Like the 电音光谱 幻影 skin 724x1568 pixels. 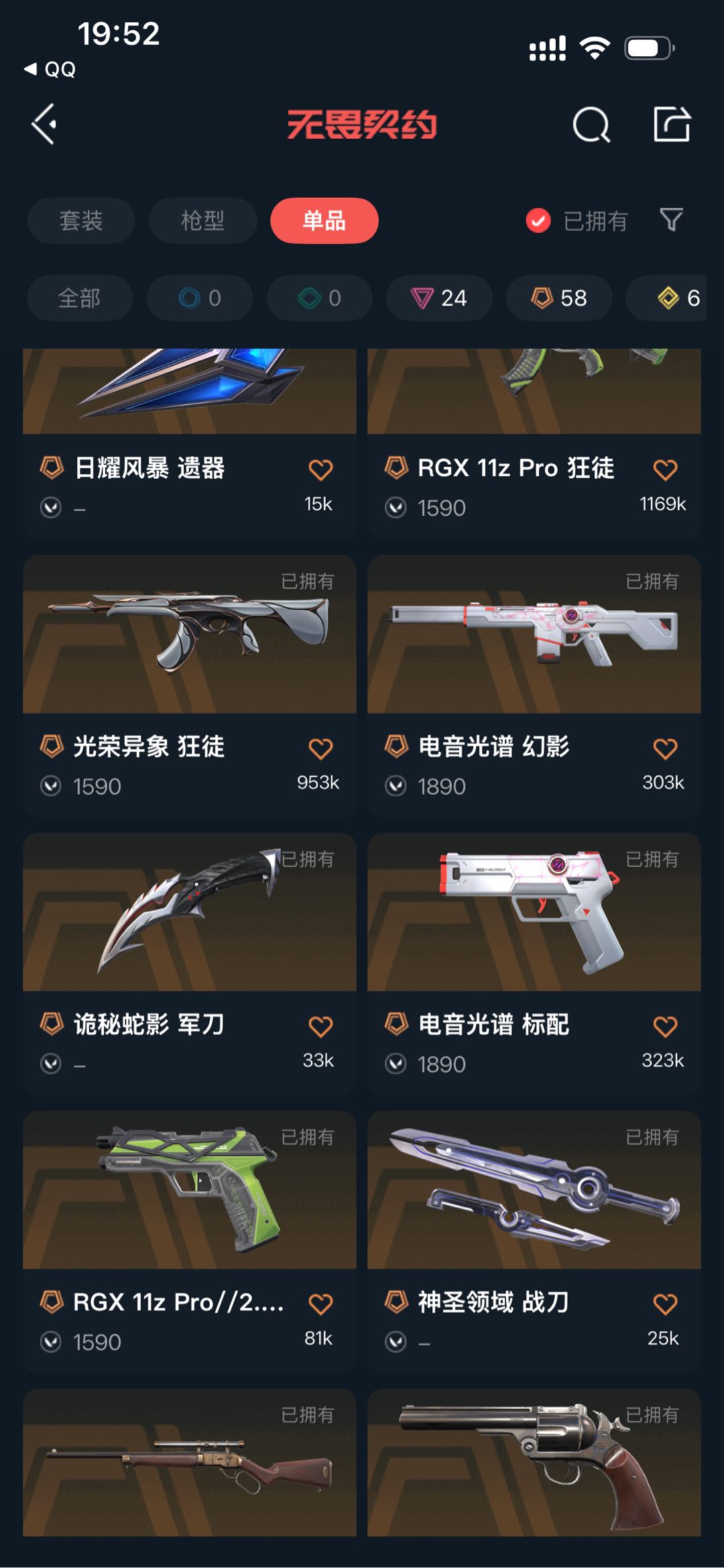pyautogui.click(x=665, y=748)
